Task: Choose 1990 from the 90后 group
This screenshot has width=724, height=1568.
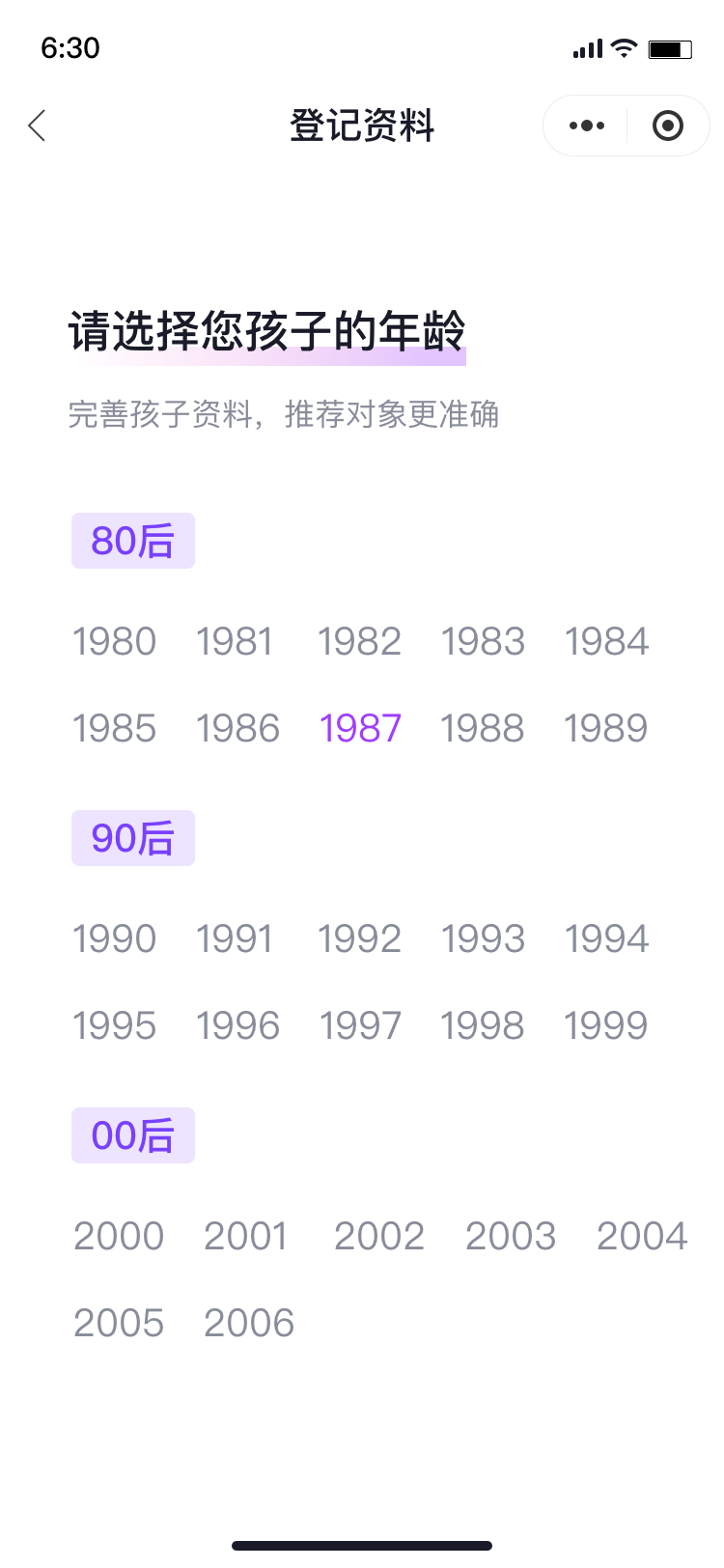Action: coord(115,939)
